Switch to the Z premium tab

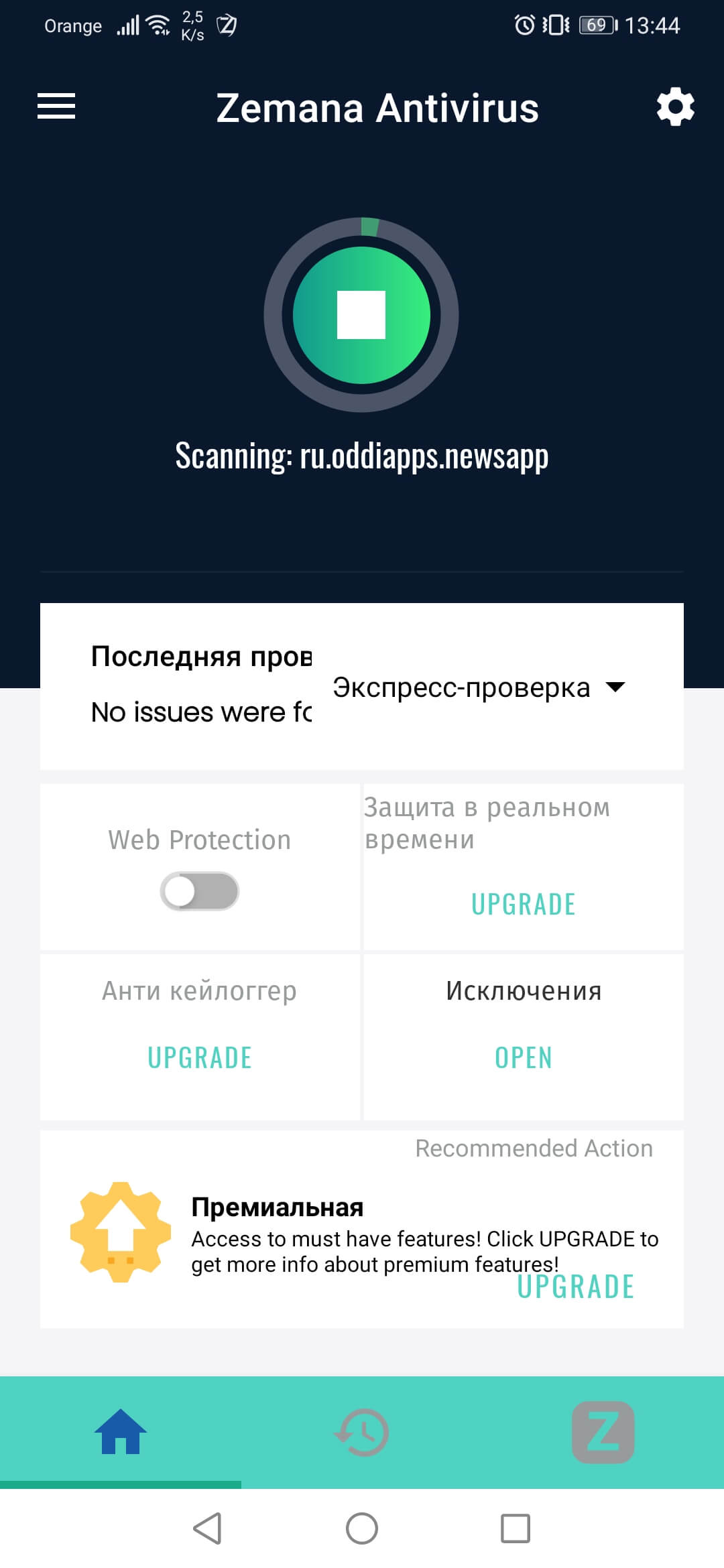pyautogui.click(x=603, y=1432)
